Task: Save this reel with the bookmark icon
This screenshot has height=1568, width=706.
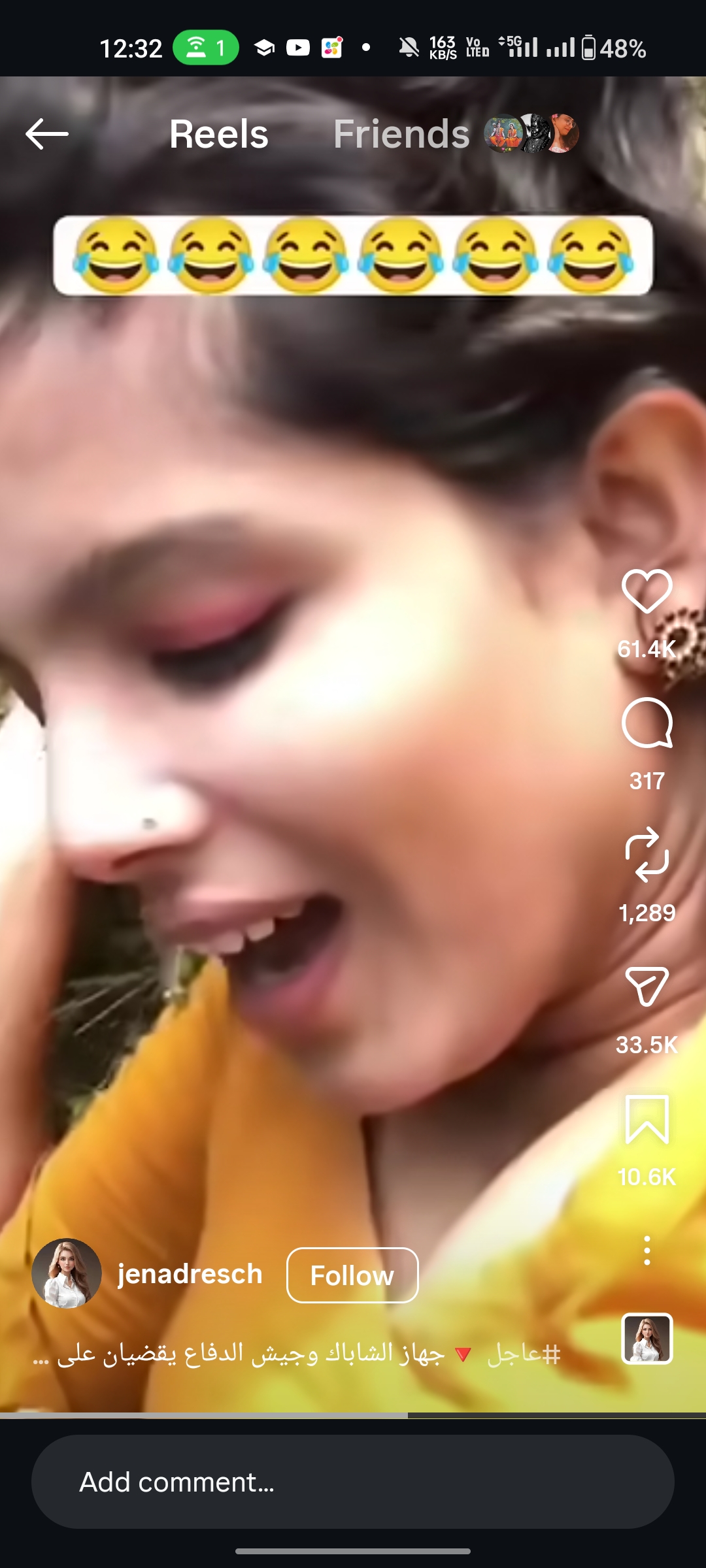Action: tap(647, 1119)
